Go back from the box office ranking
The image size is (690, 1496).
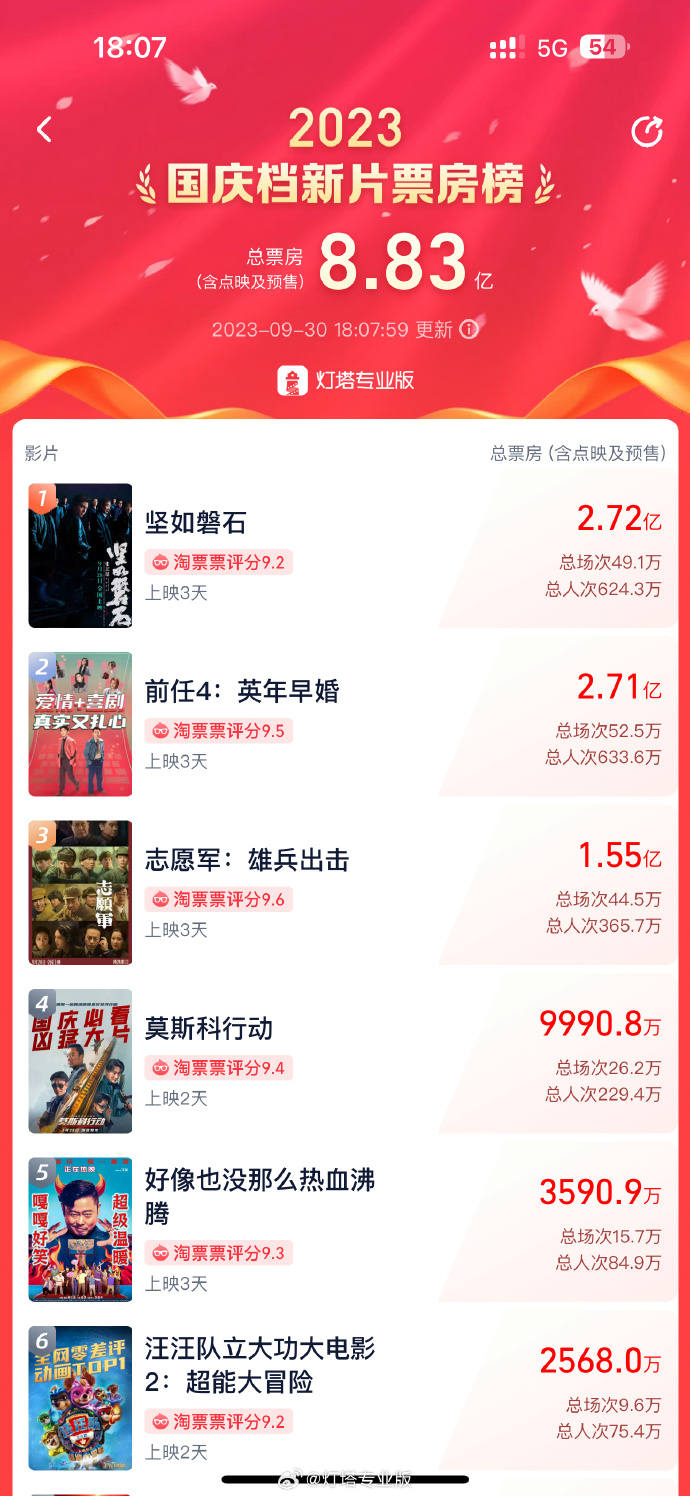[44, 130]
